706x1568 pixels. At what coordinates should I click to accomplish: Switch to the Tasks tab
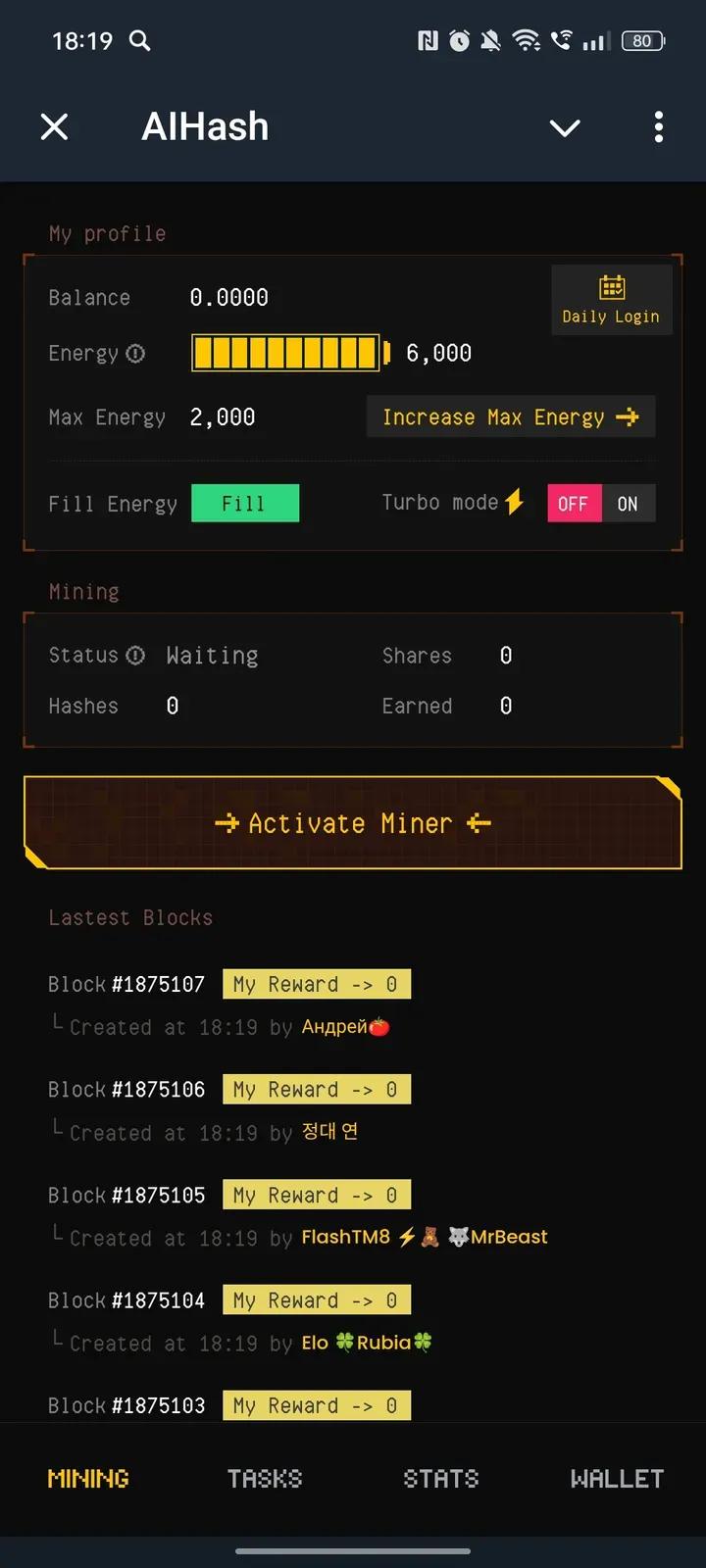(x=265, y=1479)
